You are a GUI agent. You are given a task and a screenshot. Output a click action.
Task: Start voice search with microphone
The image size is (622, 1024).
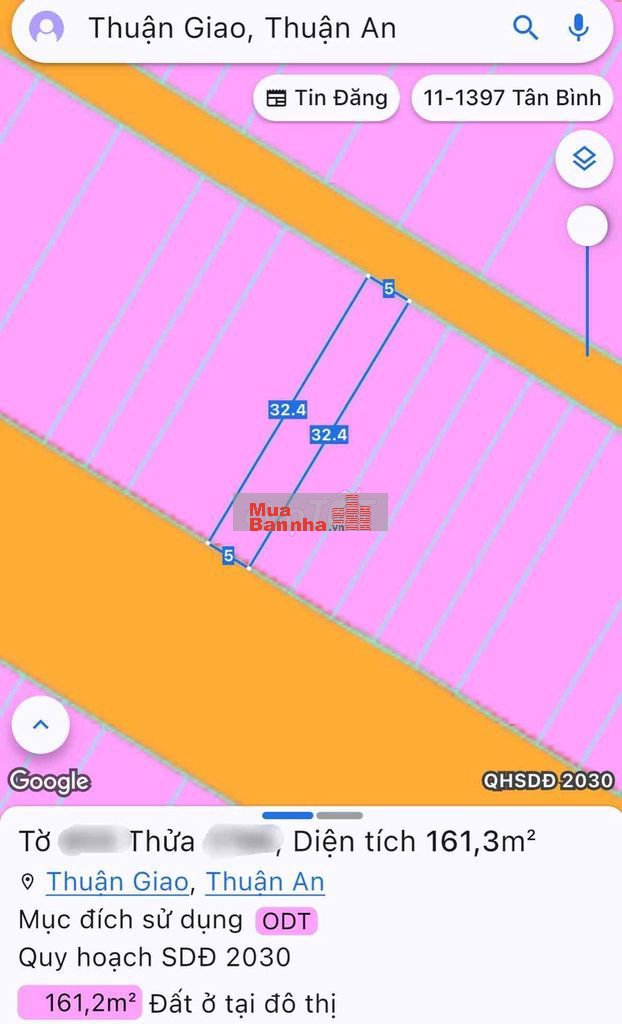tap(579, 28)
